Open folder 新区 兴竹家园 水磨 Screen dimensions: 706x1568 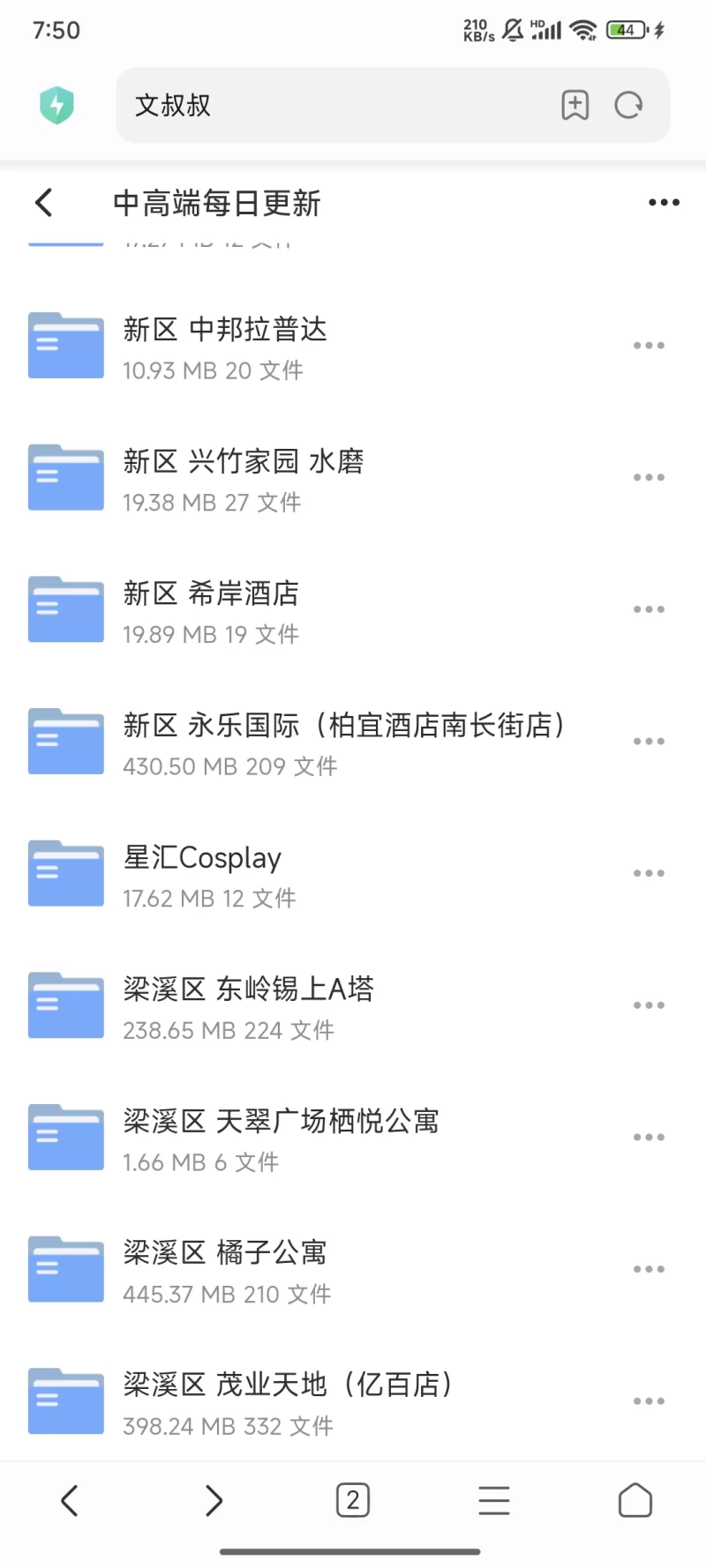(243, 477)
